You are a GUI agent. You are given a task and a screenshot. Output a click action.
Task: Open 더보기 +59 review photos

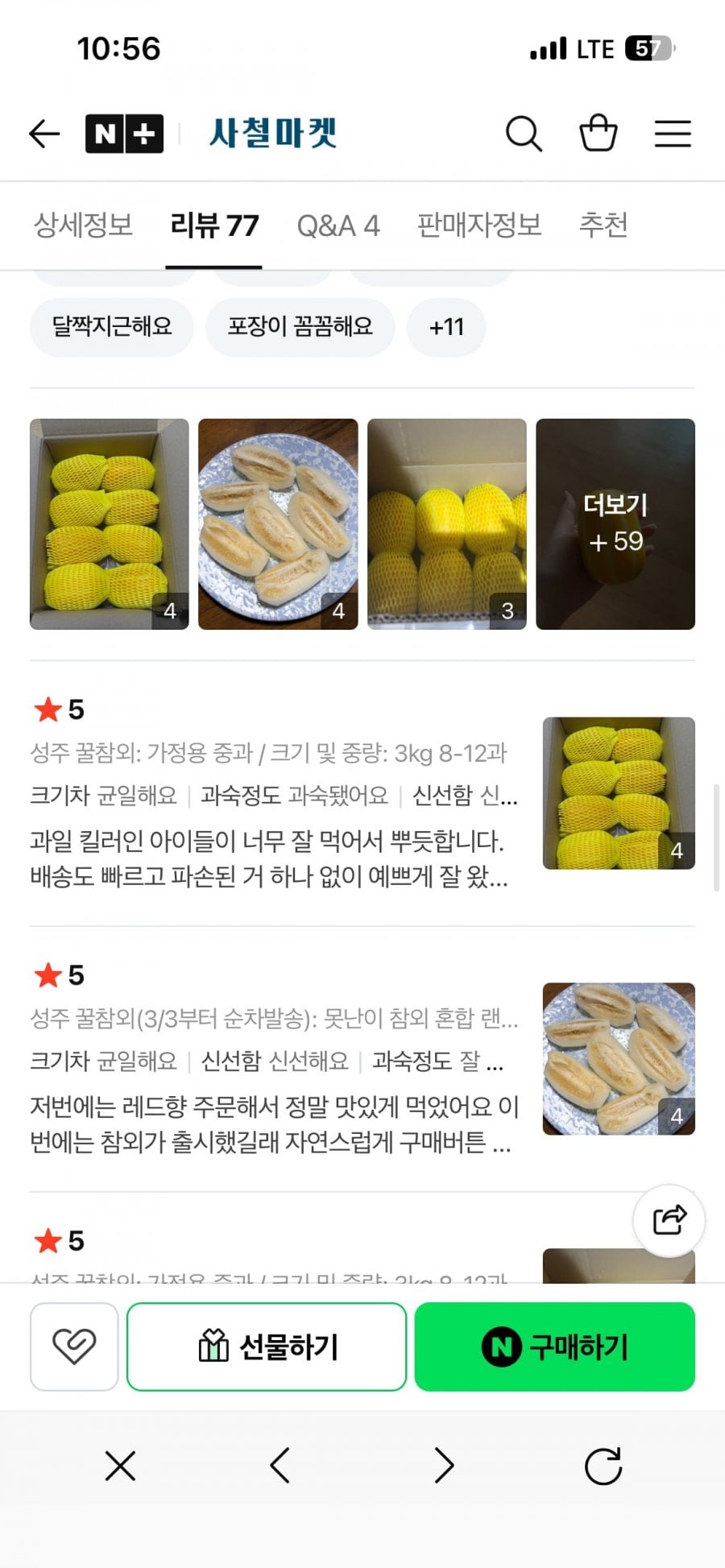pyautogui.click(x=615, y=523)
